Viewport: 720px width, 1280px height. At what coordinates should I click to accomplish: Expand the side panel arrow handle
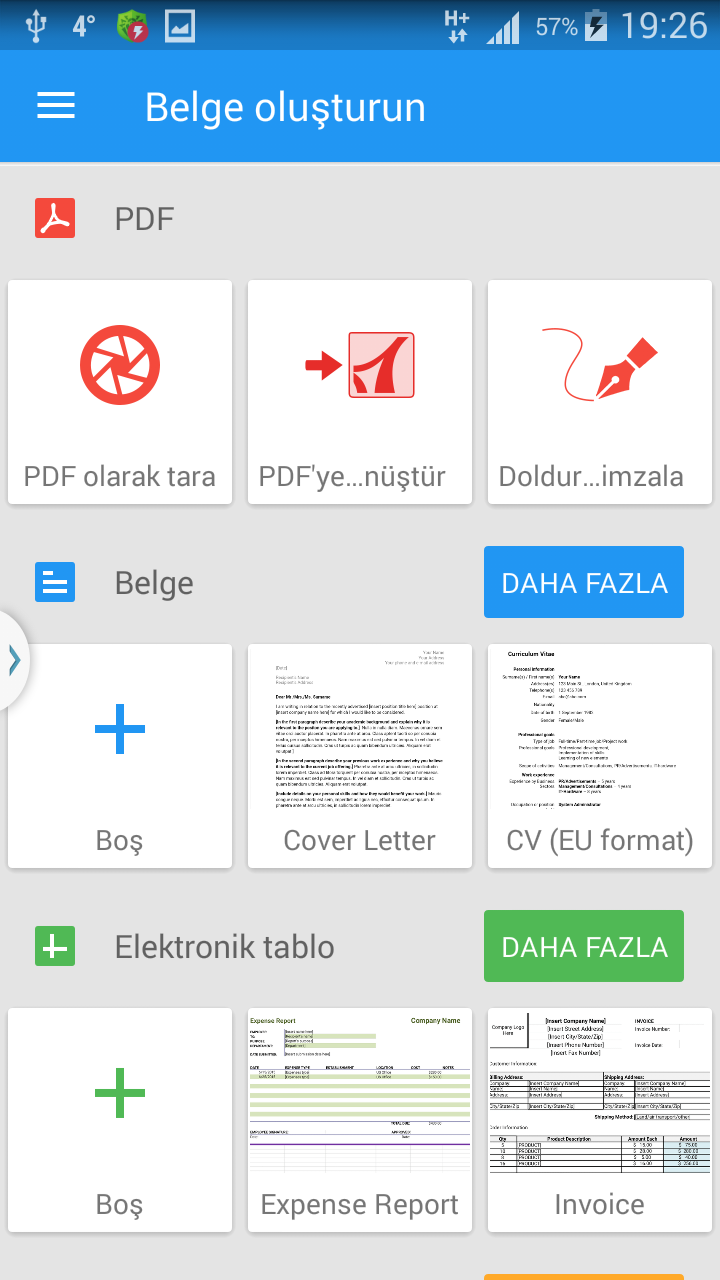[13, 660]
